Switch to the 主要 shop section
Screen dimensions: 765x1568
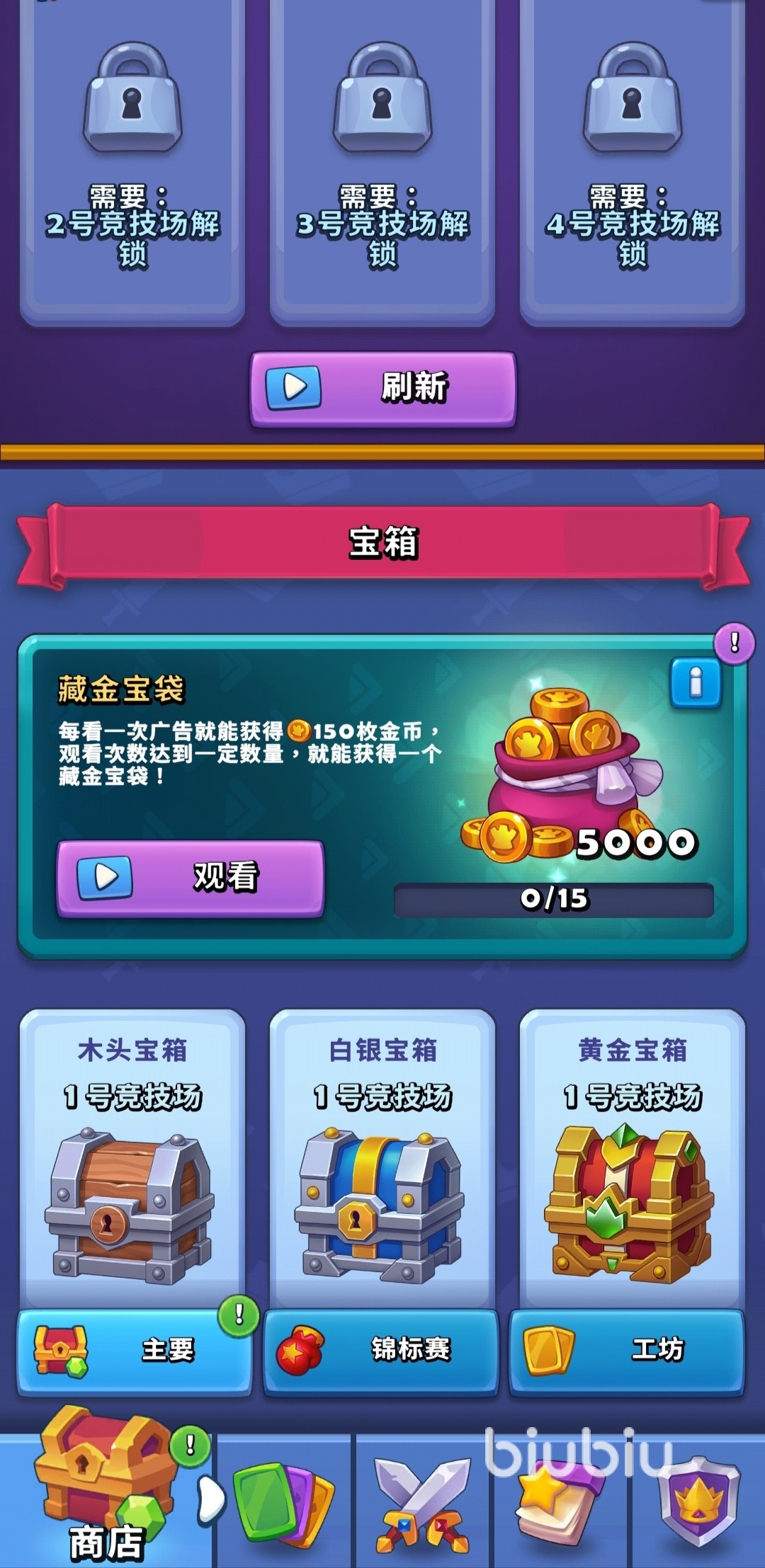tap(135, 1351)
